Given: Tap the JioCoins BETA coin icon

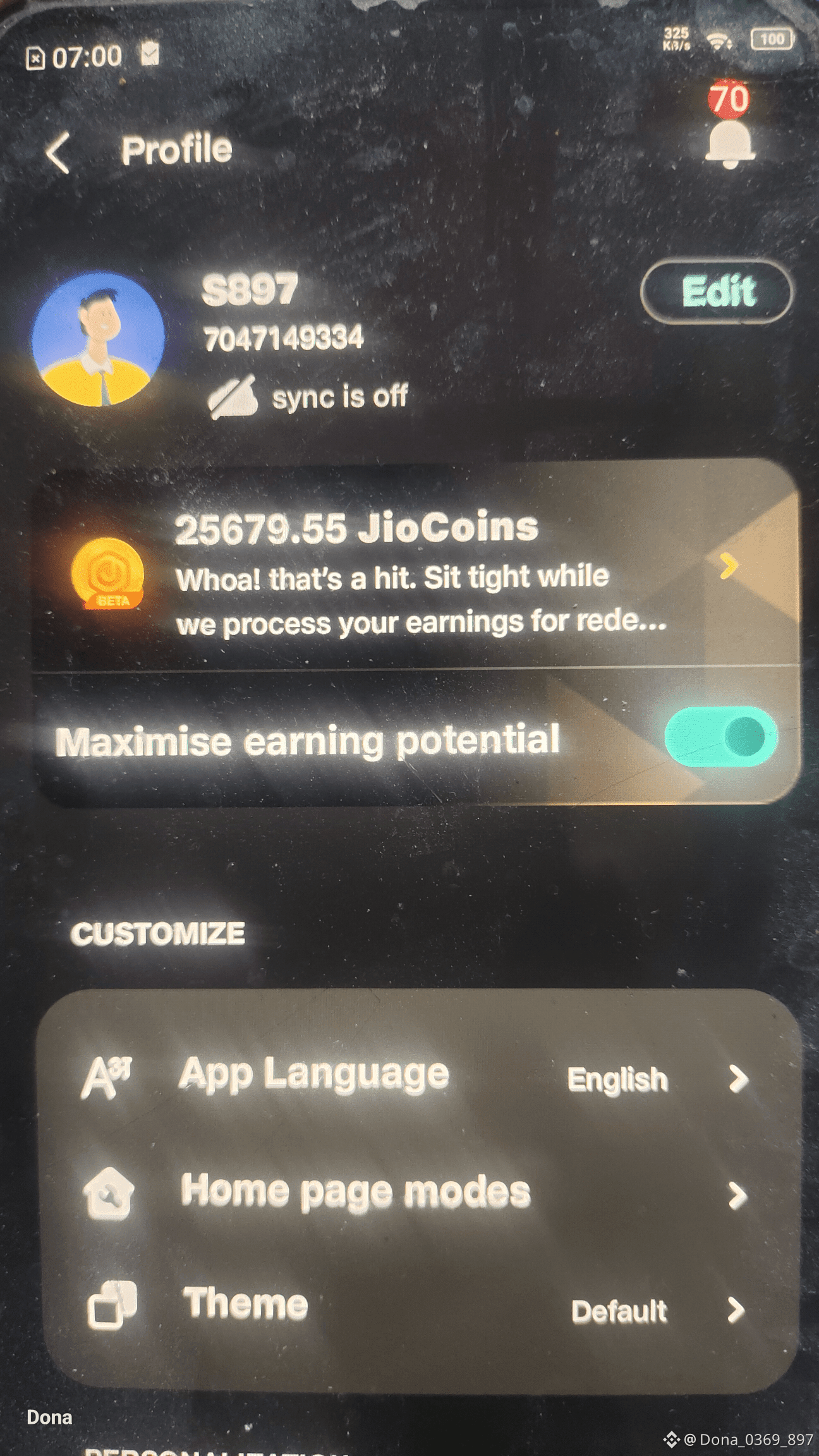Looking at the screenshot, I should tap(107, 574).
